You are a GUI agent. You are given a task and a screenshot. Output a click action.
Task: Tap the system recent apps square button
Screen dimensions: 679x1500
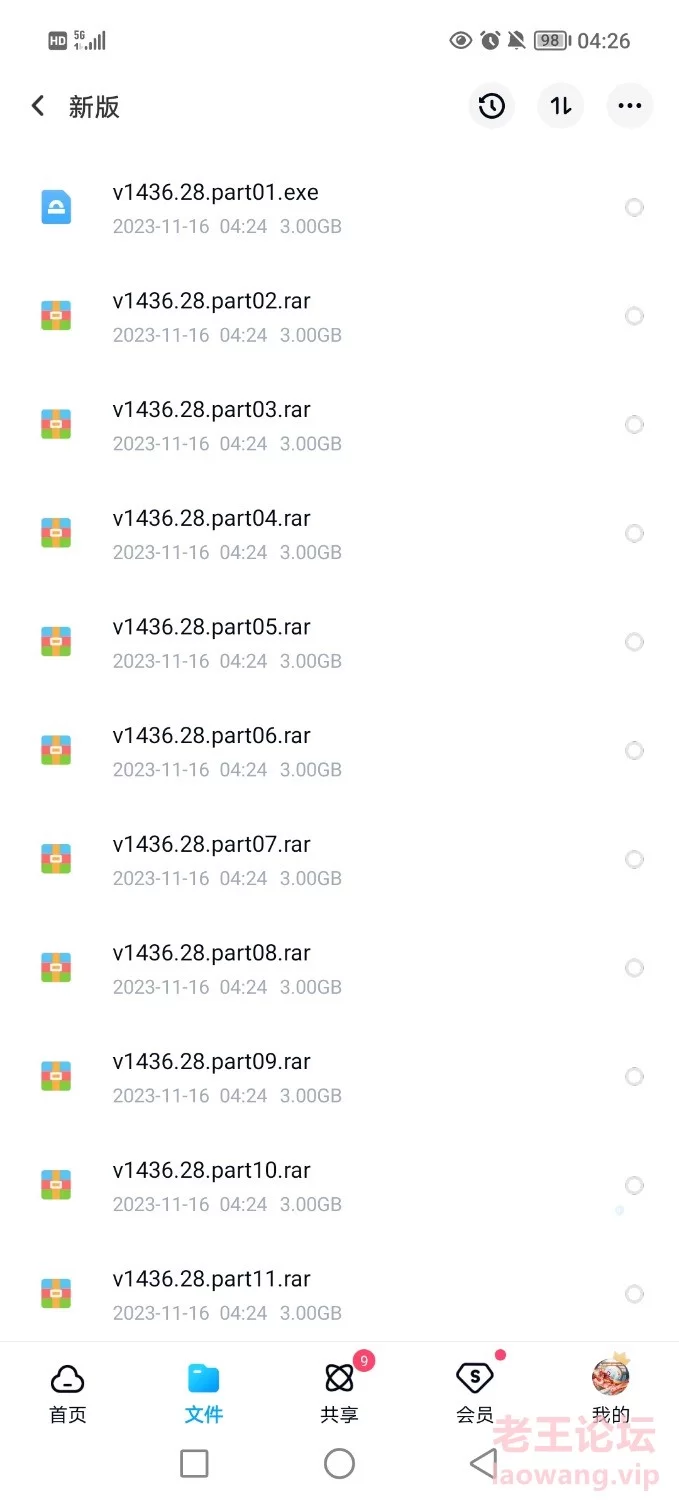coord(194,1464)
